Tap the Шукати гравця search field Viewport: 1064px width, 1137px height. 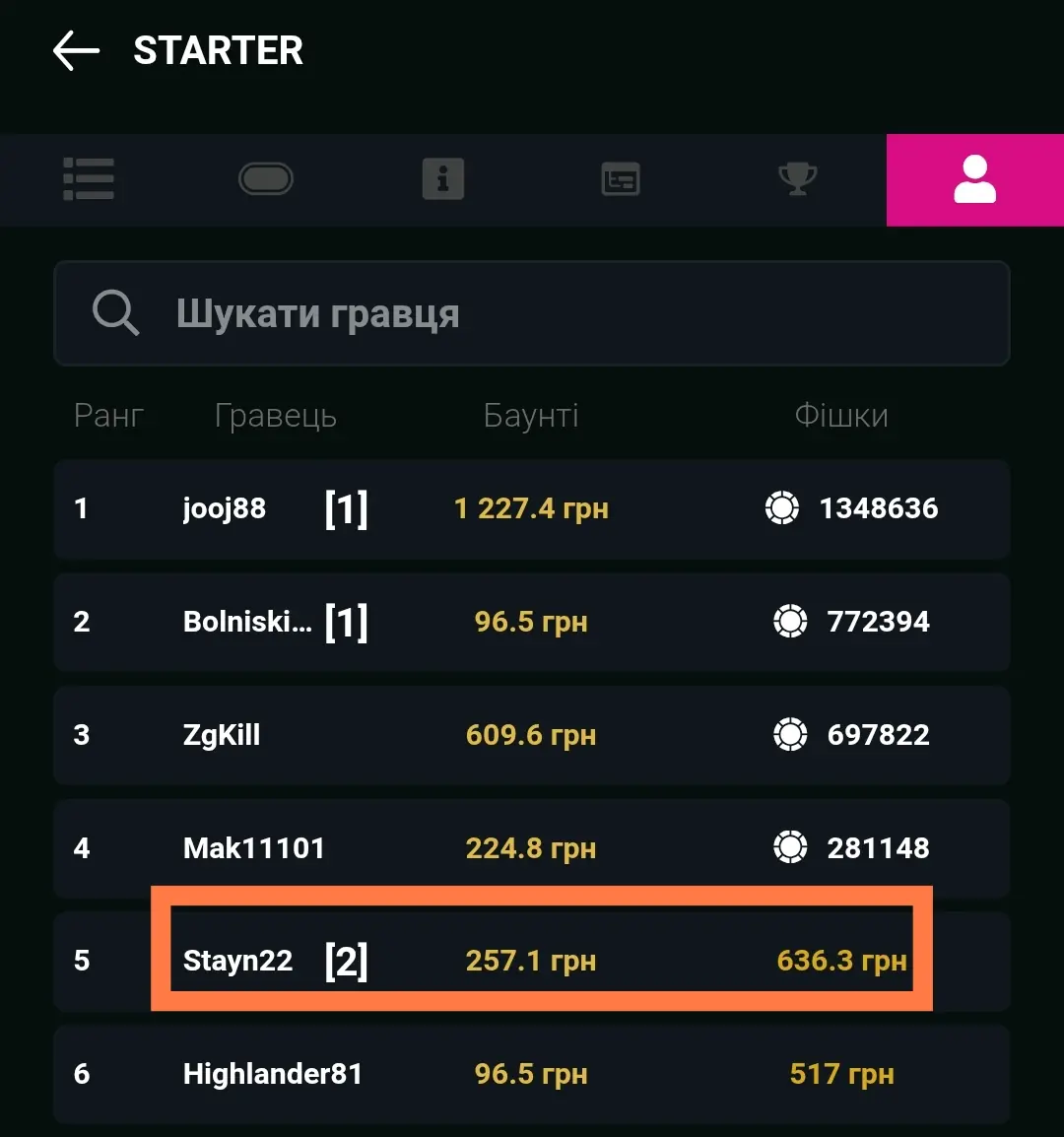(x=532, y=313)
